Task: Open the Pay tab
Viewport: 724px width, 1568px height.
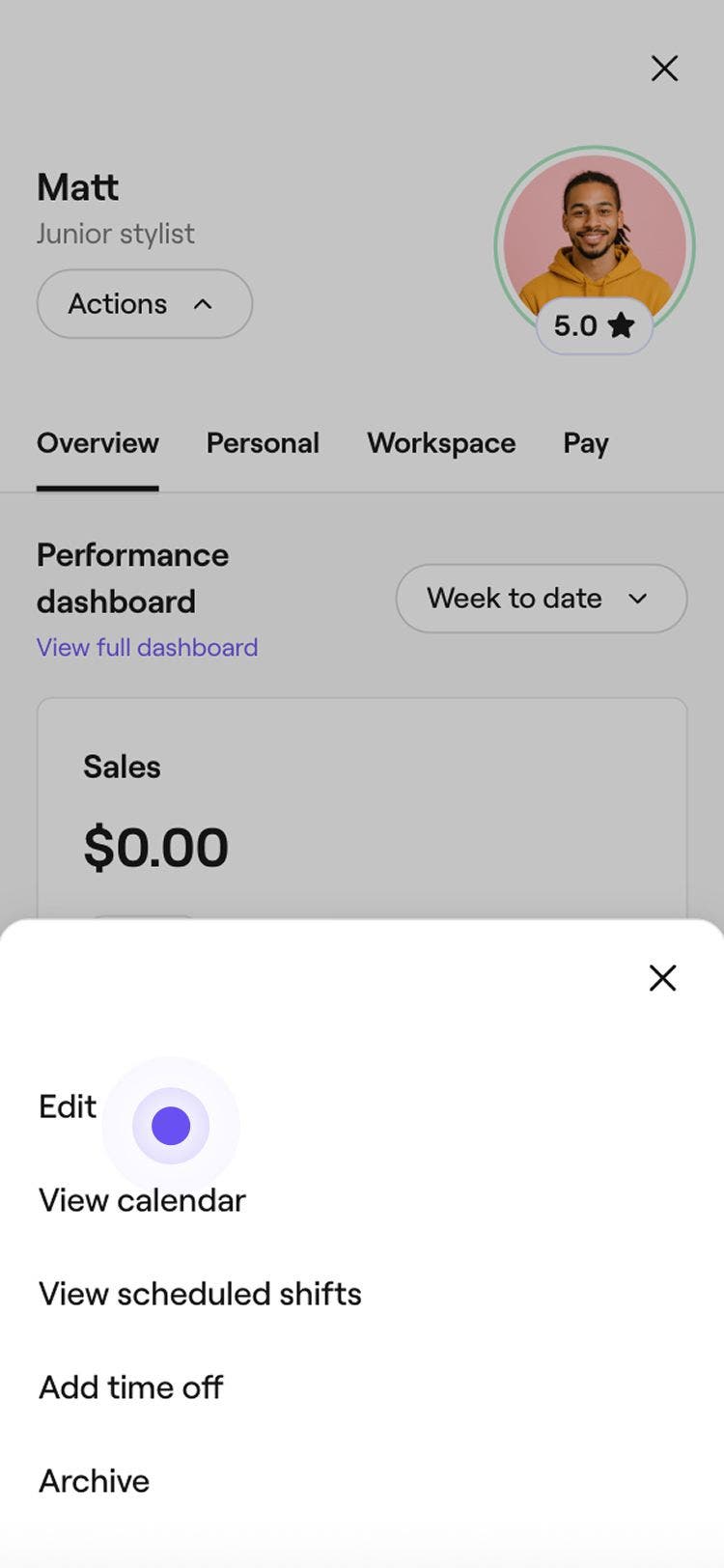Action: (585, 443)
